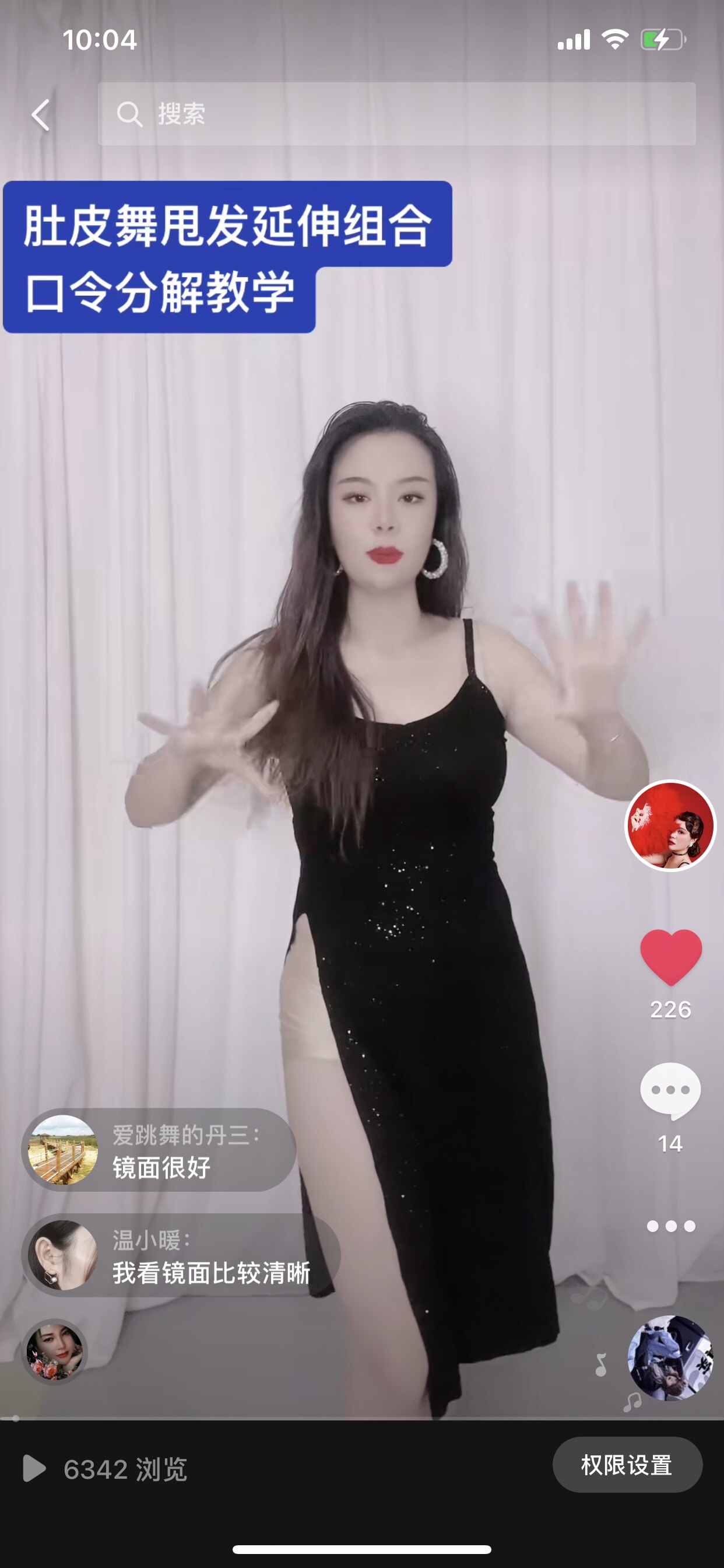Open the 搜索 search field
This screenshot has width=724, height=1568.
coord(396,114)
